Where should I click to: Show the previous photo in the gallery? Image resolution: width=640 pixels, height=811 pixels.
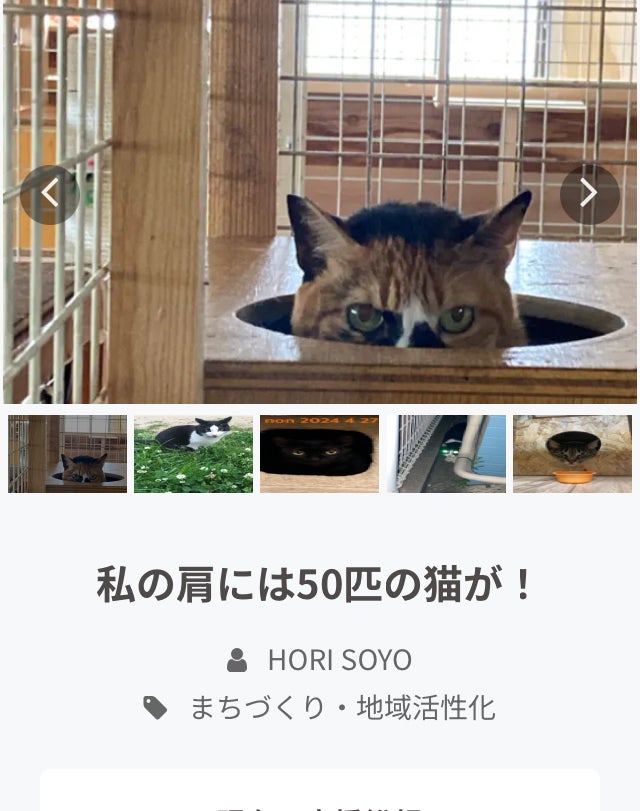click(49, 194)
